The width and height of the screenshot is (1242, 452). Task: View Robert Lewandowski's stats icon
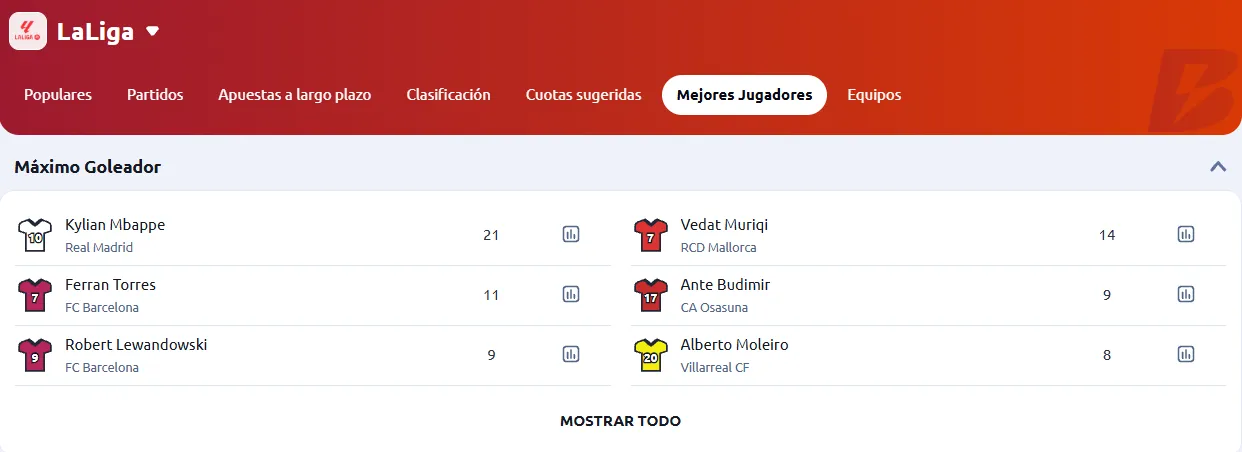click(x=571, y=354)
